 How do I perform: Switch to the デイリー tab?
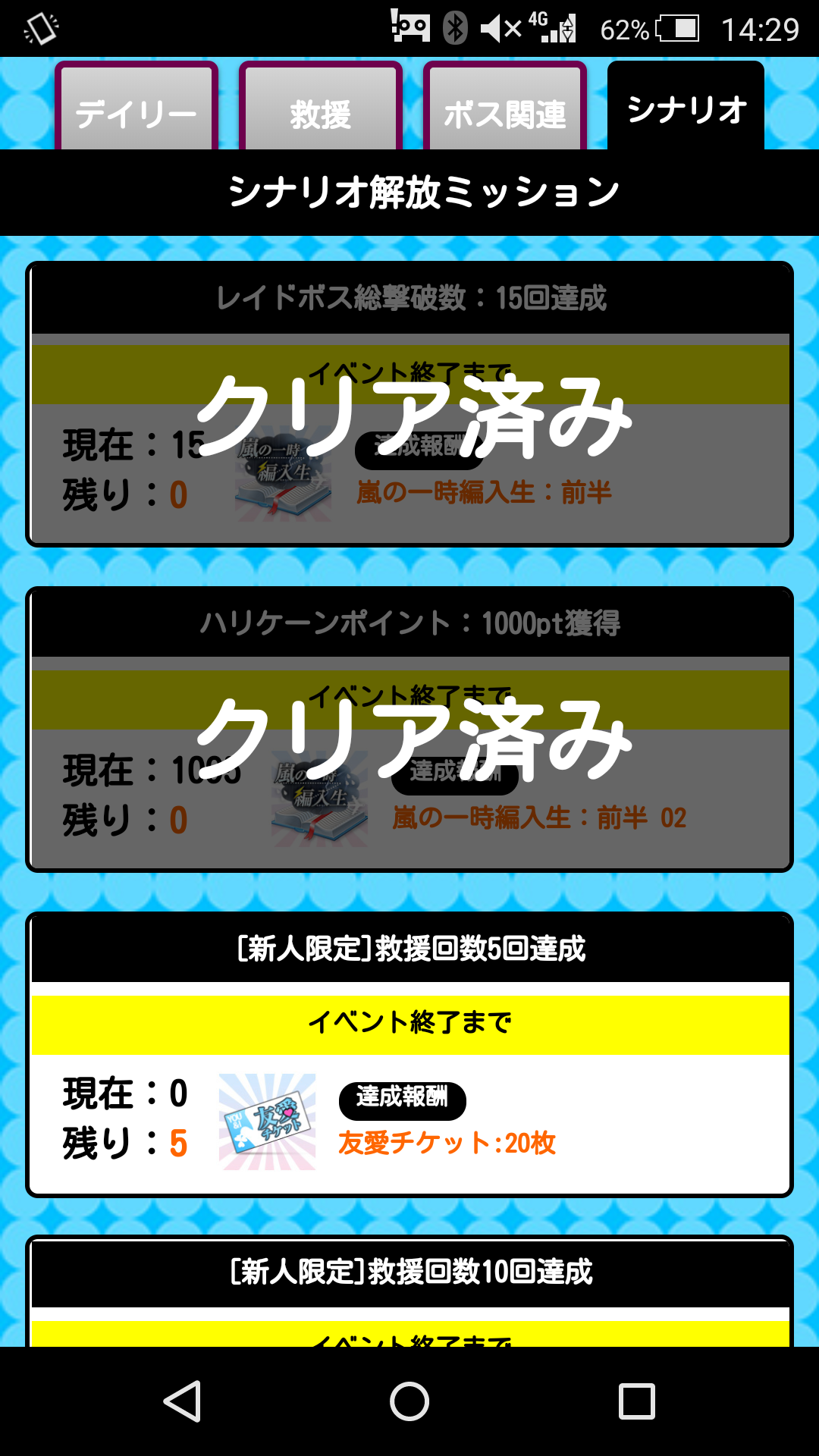tap(136, 110)
